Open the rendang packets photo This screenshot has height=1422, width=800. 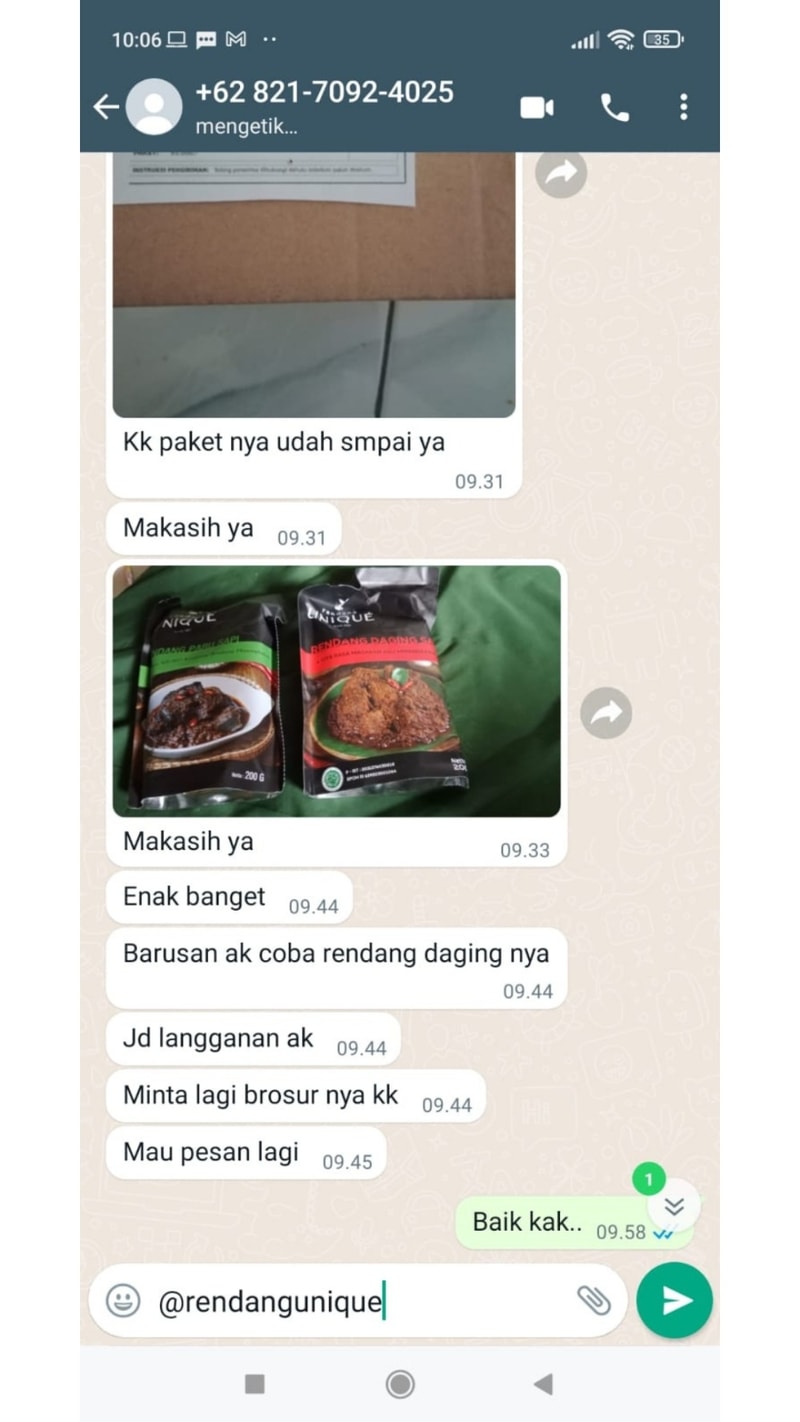click(336, 691)
